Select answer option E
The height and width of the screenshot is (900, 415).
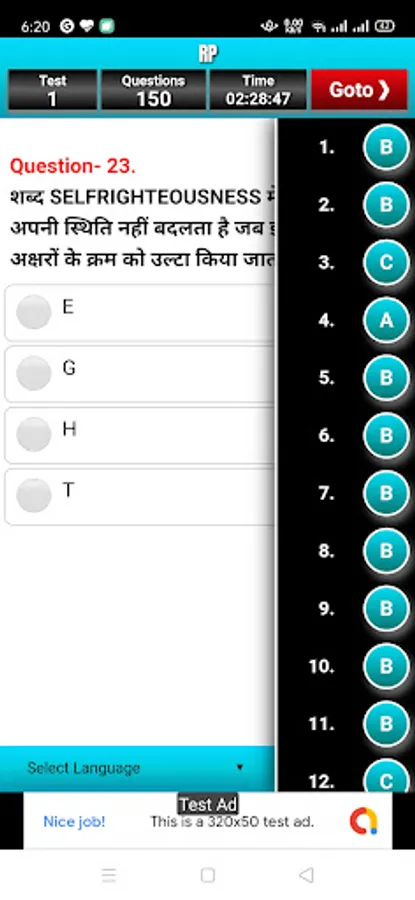139,312
